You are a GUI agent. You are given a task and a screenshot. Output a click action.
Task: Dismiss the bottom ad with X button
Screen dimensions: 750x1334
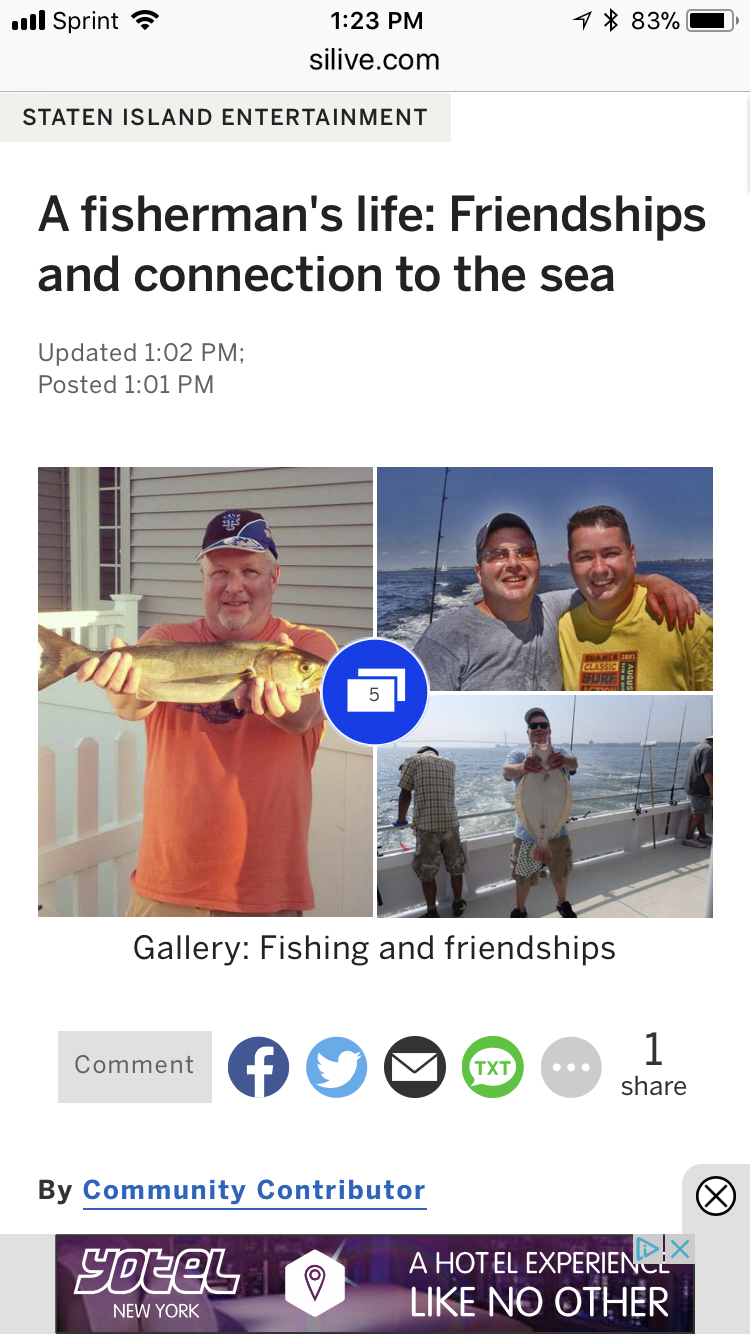point(715,1196)
